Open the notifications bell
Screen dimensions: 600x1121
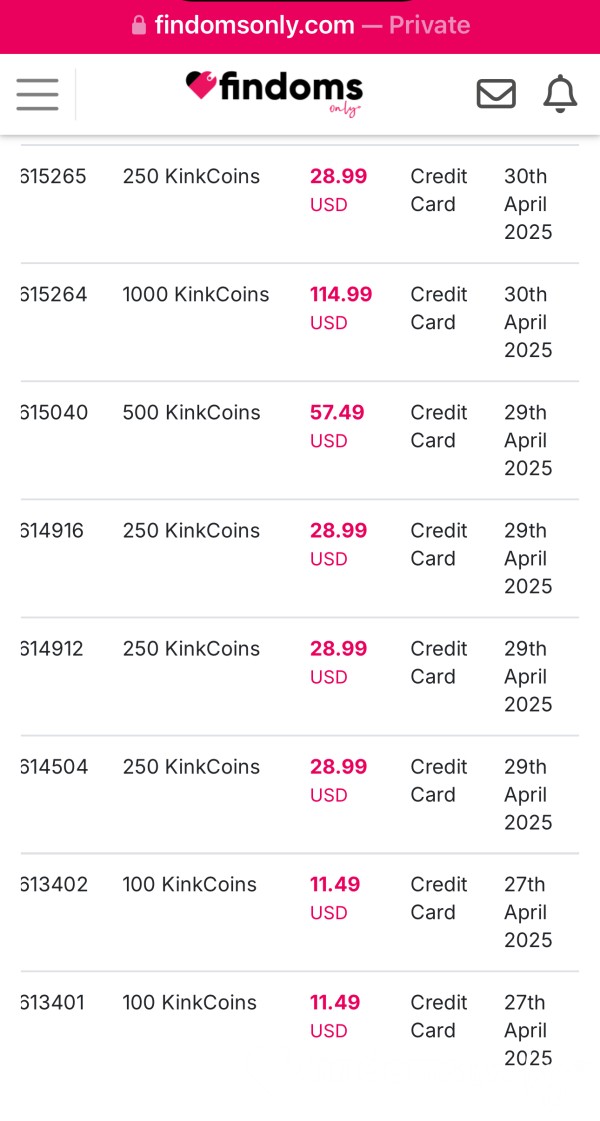pos(560,94)
